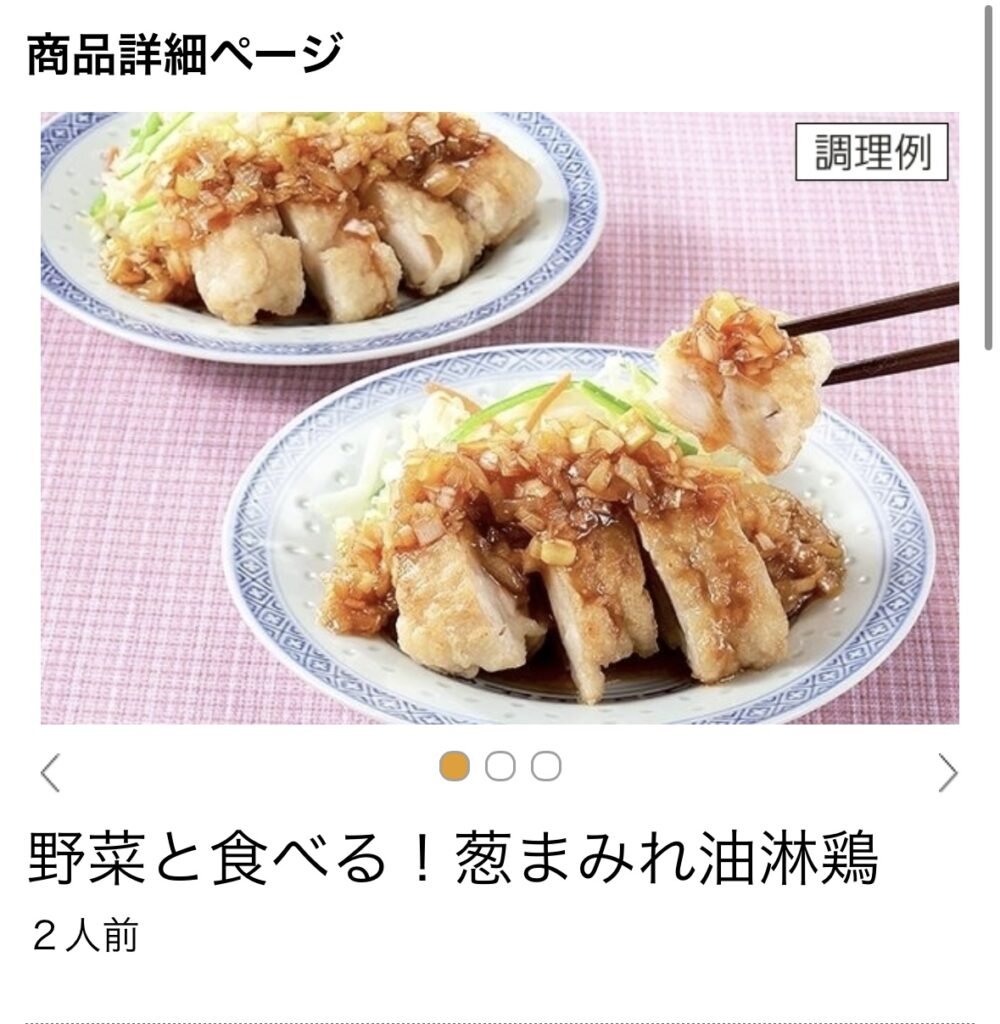Select the second carousel page dot

coord(500,767)
